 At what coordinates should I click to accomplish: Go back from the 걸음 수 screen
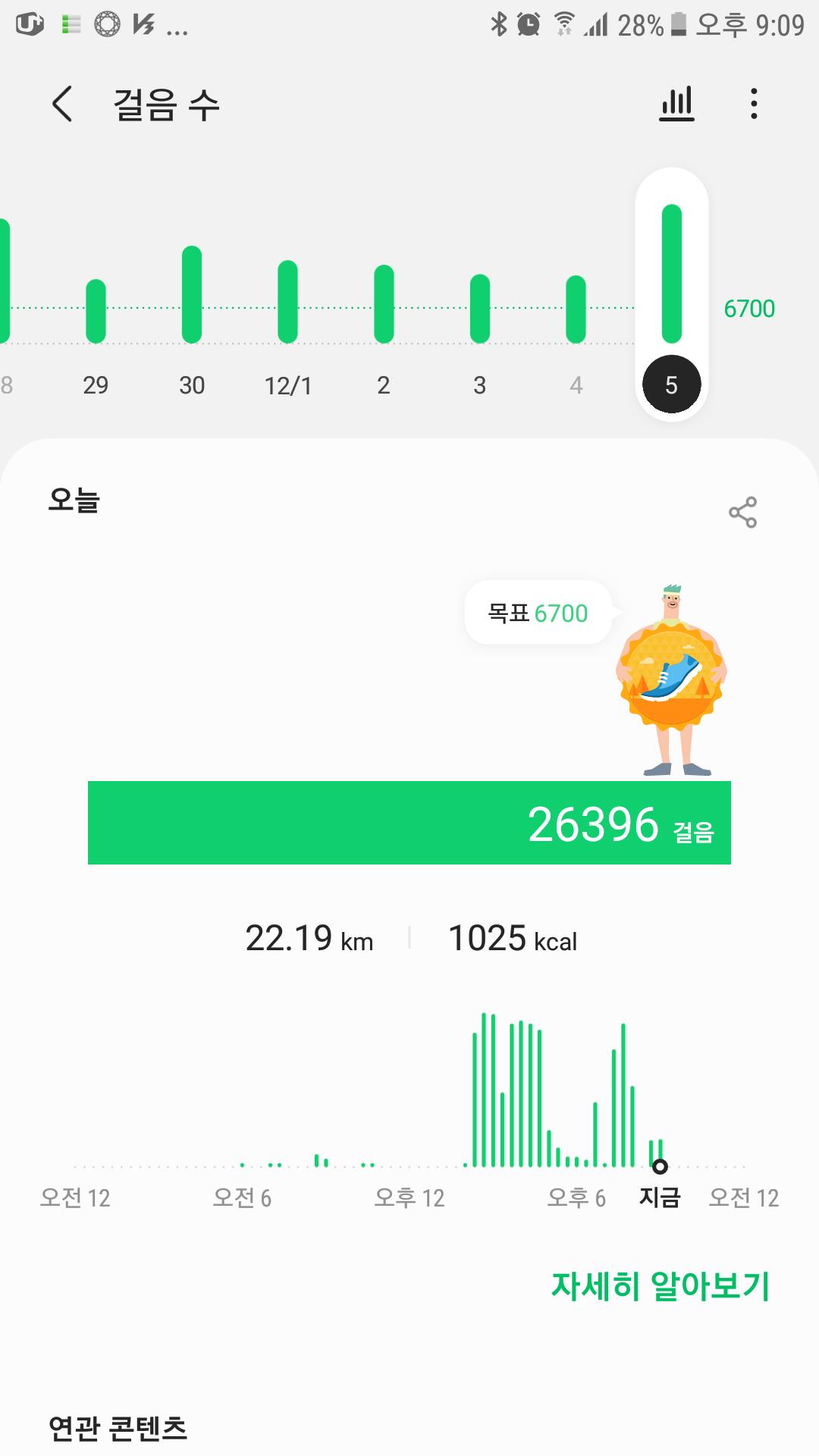62,104
